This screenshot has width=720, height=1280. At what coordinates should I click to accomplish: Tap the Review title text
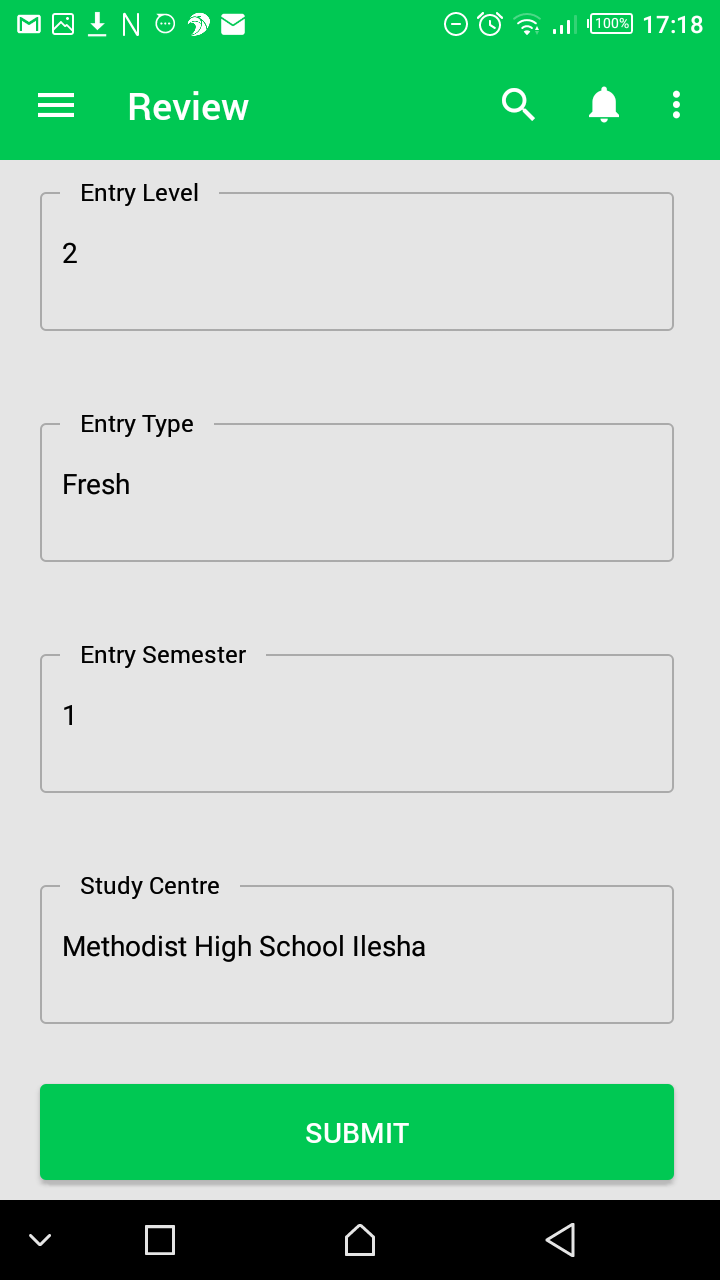187,106
